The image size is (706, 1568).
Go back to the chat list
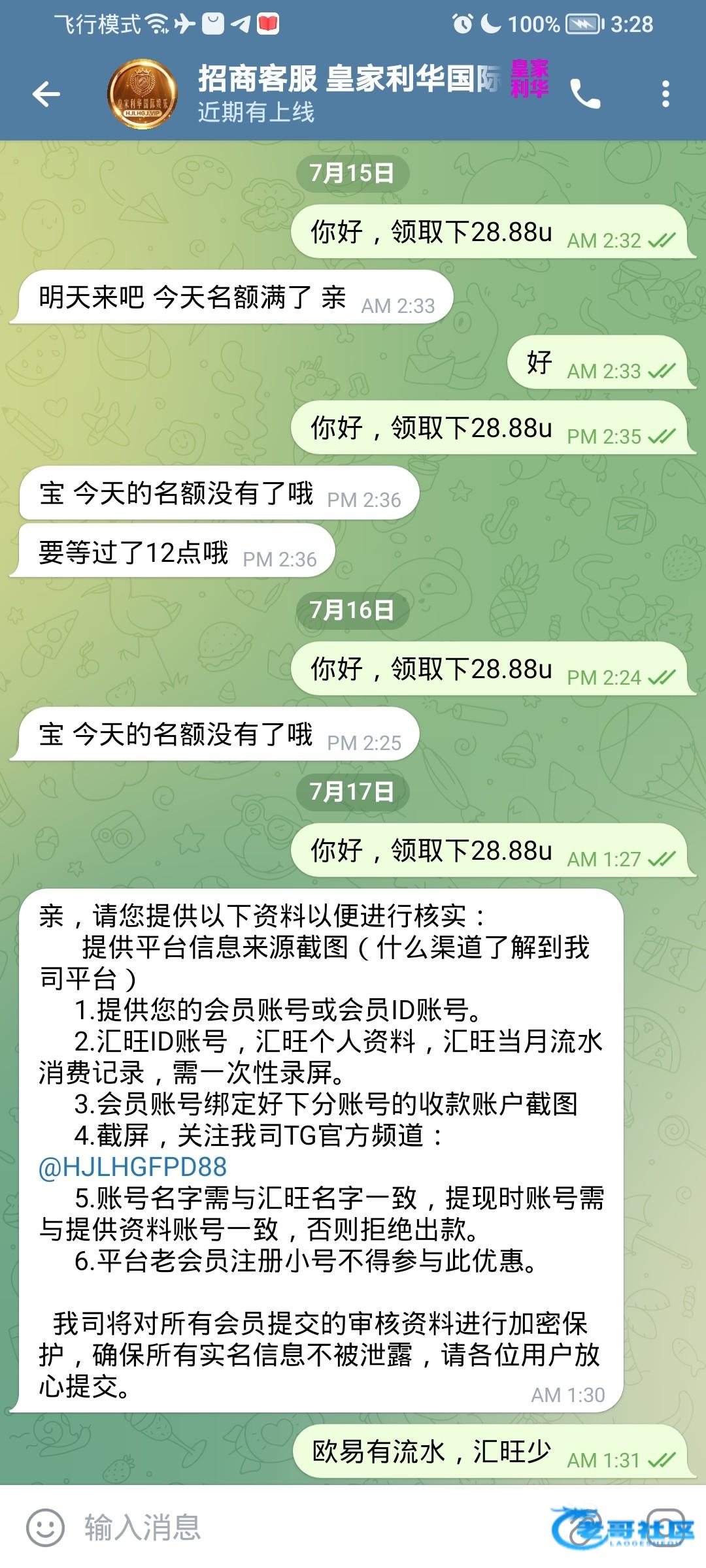tap(46, 94)
